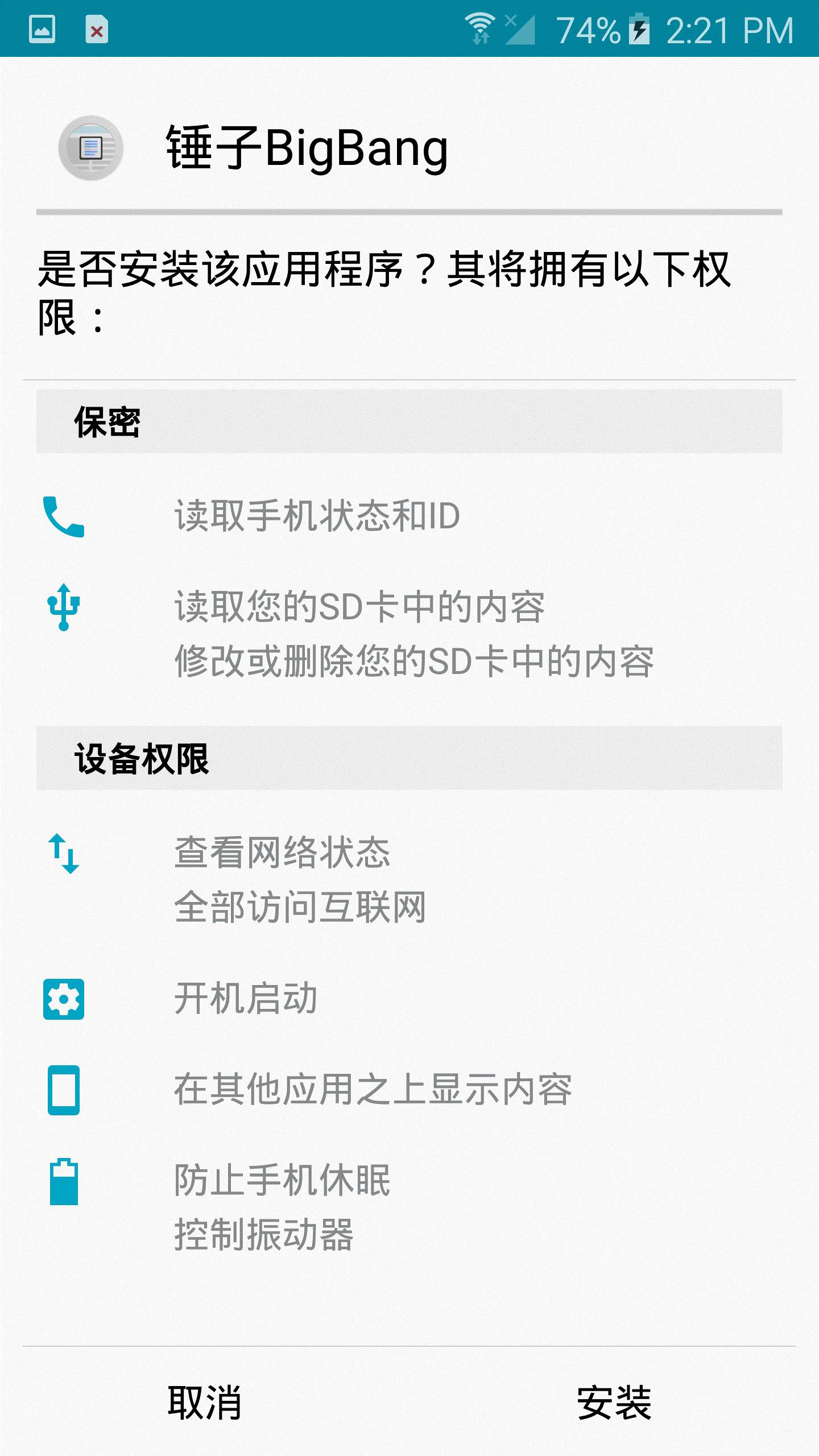Click the Wi-Fi icon in the status bar
The height and width of the screenshot is (1456, 819).
click(x=479, y=27)
